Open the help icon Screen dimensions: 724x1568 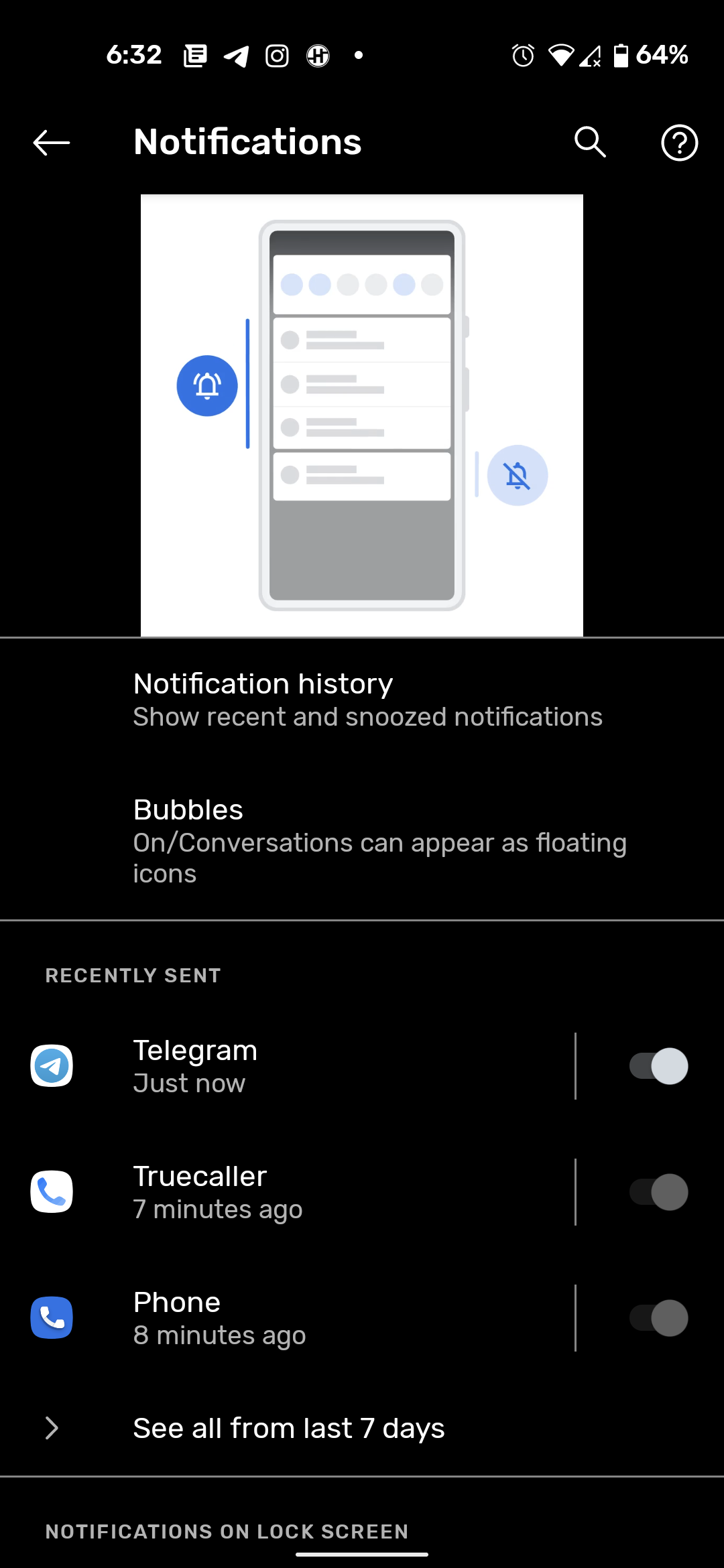(679, 143)
